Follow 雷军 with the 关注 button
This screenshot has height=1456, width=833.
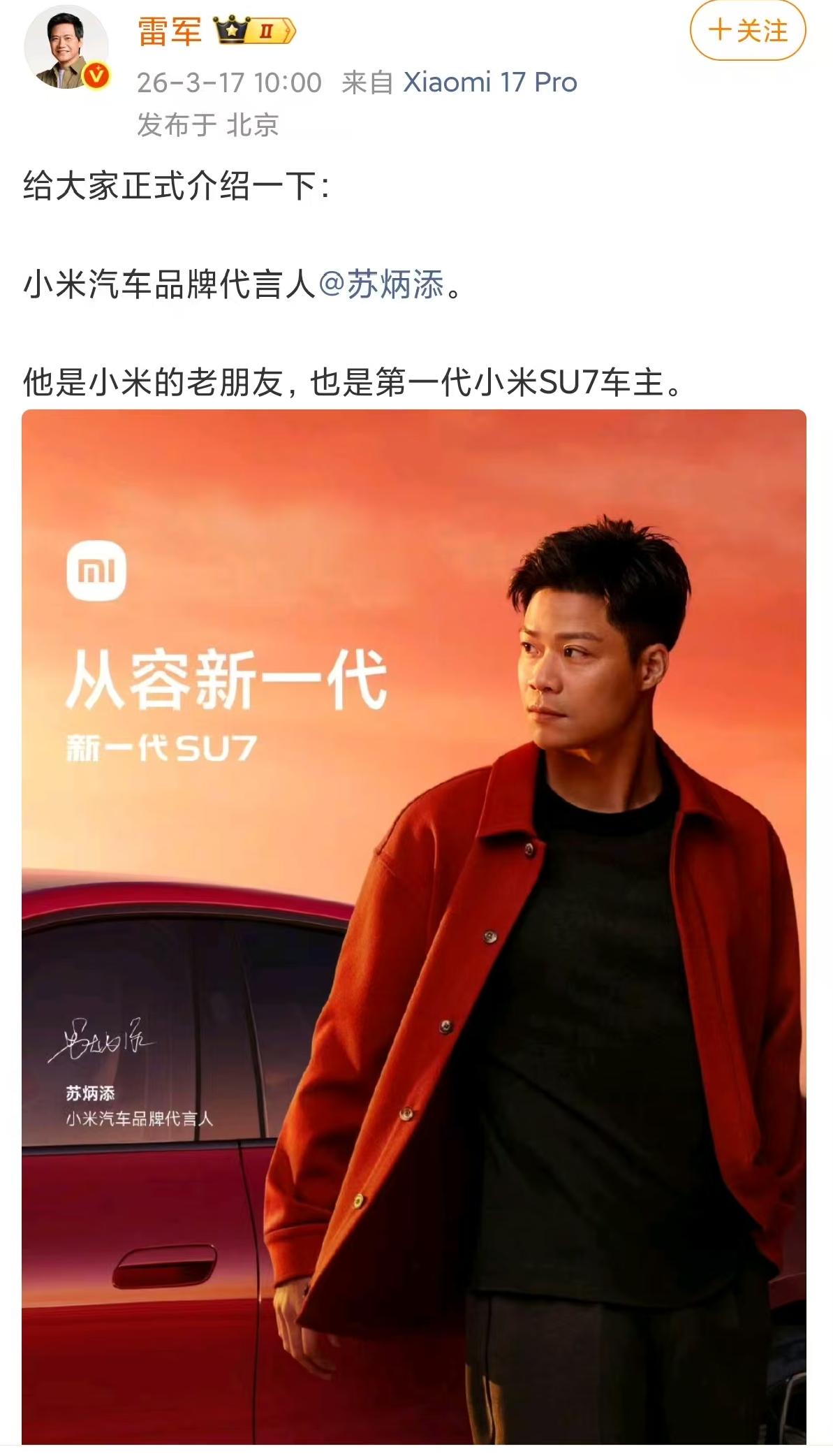pos(747,31)
